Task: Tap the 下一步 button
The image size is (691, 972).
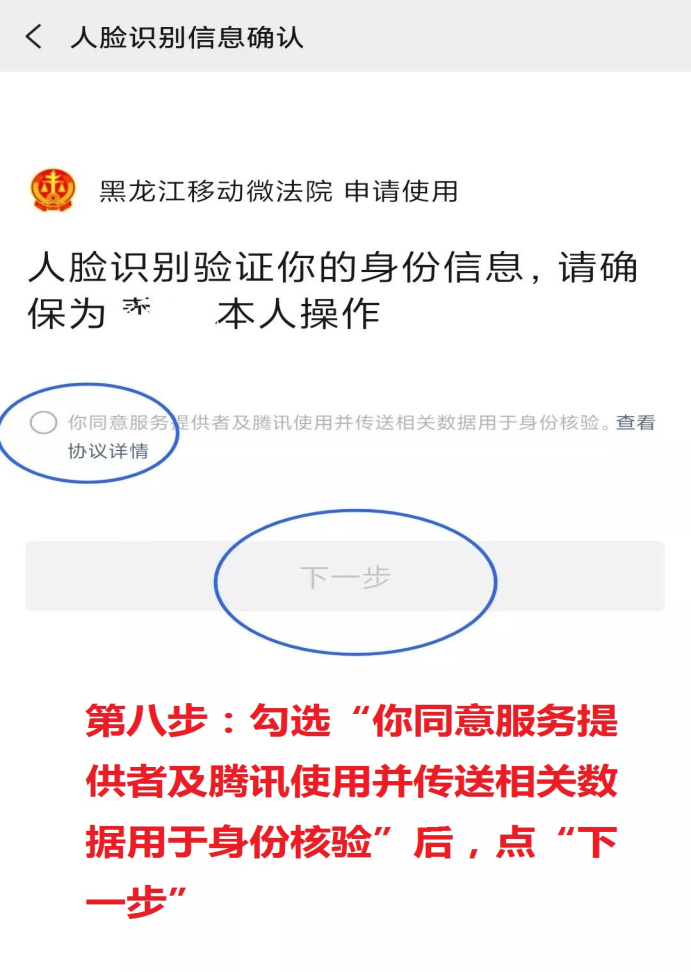Action: 345,577
